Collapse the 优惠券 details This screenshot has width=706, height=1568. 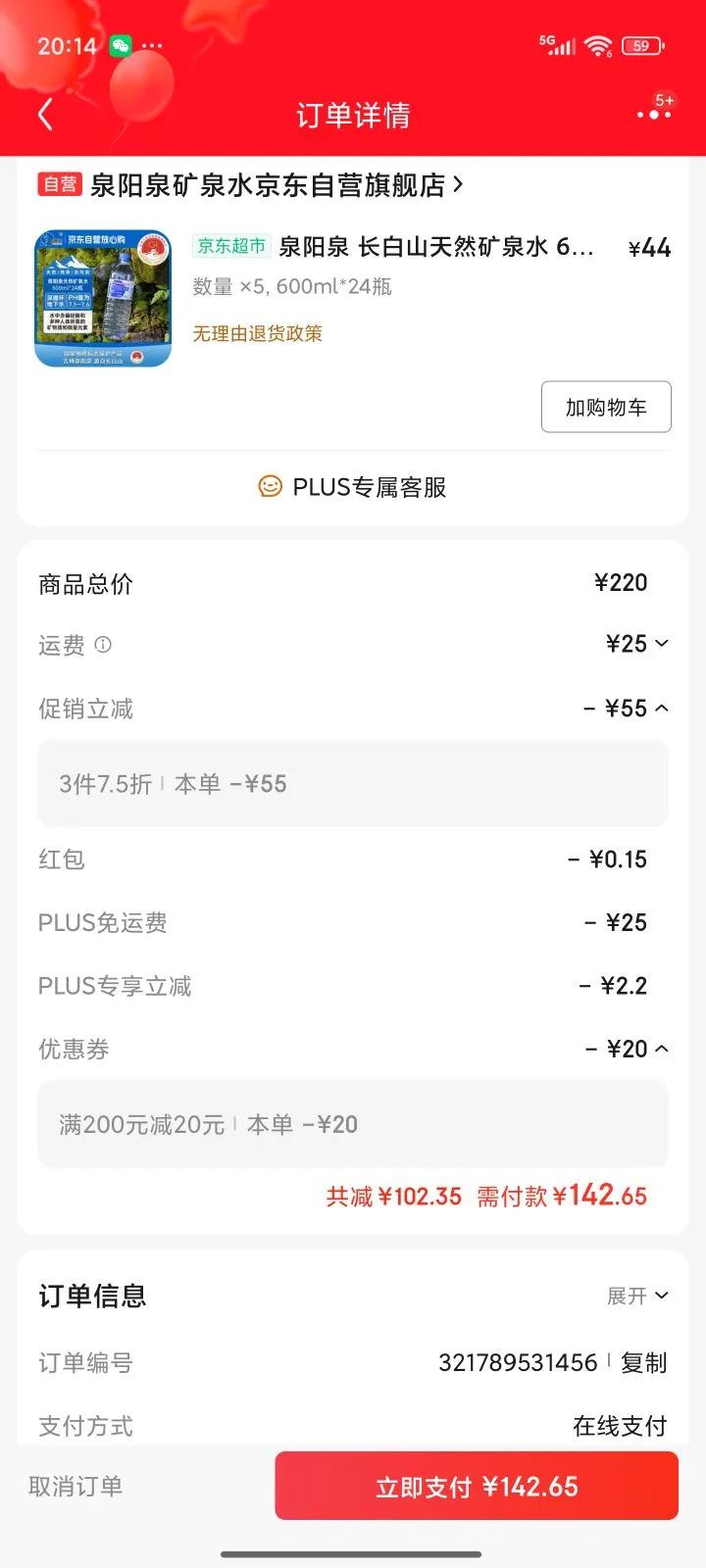point(628,1049)
